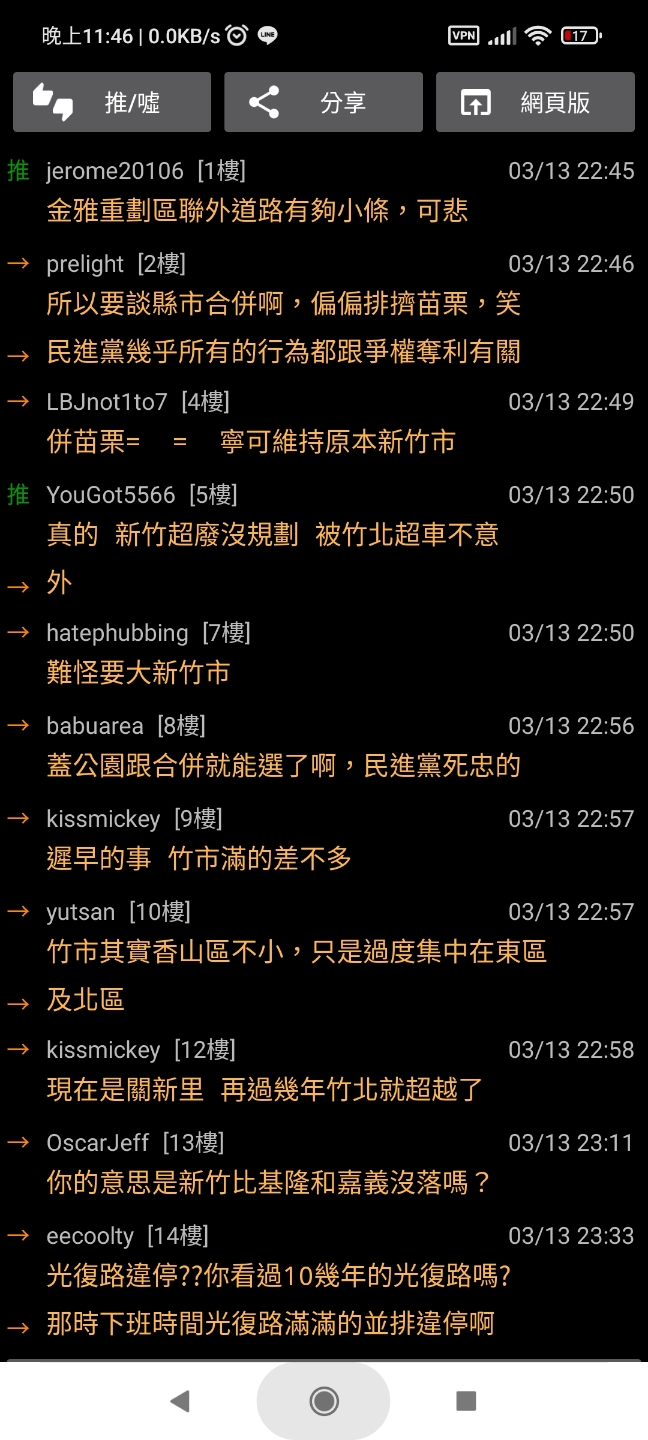This screenshot has width=648, height=1440.
Task: Open recent apps
Action: pos(466,1401)
